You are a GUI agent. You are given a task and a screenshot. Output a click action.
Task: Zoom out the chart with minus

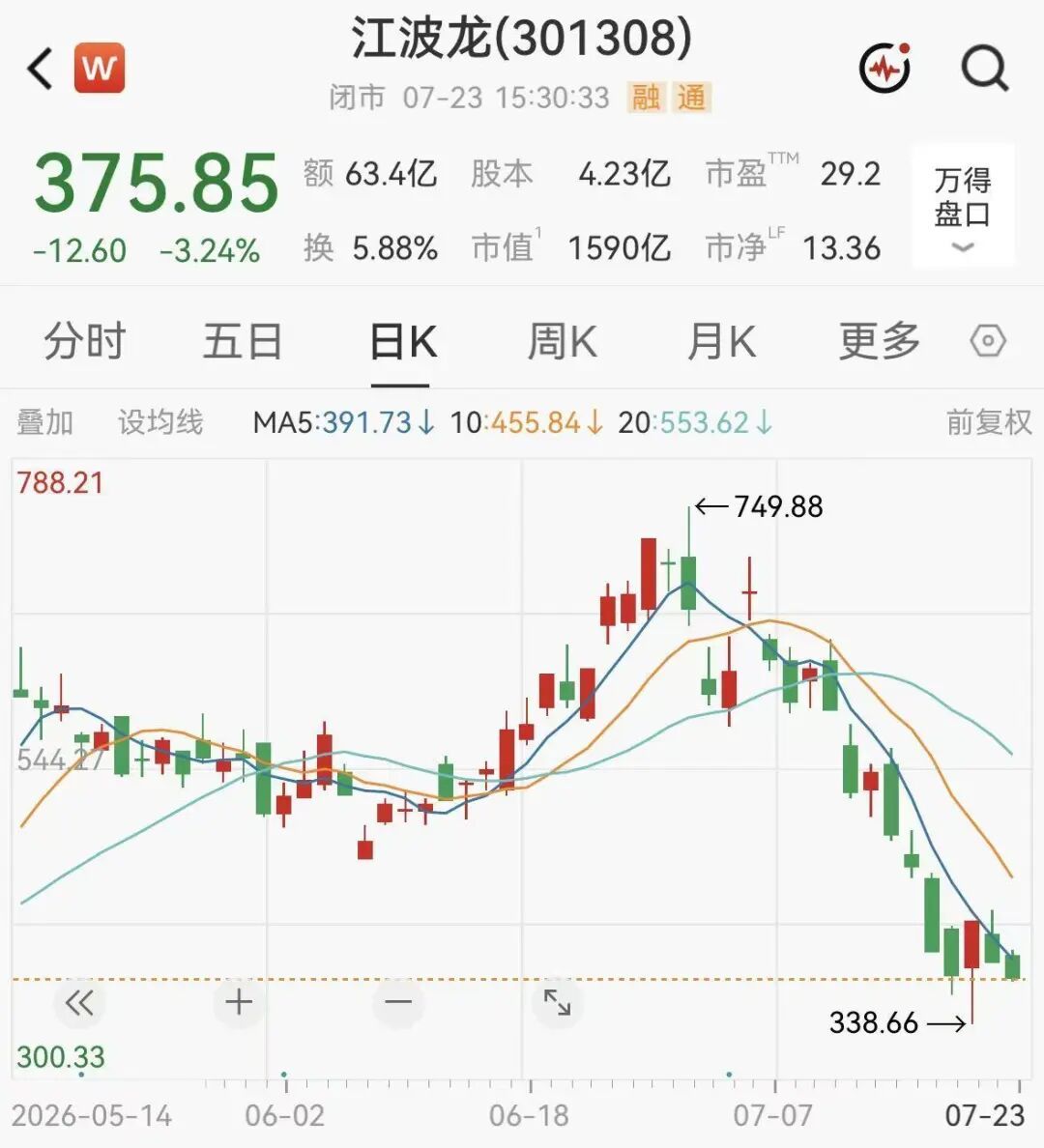[x=398, y=1002]
